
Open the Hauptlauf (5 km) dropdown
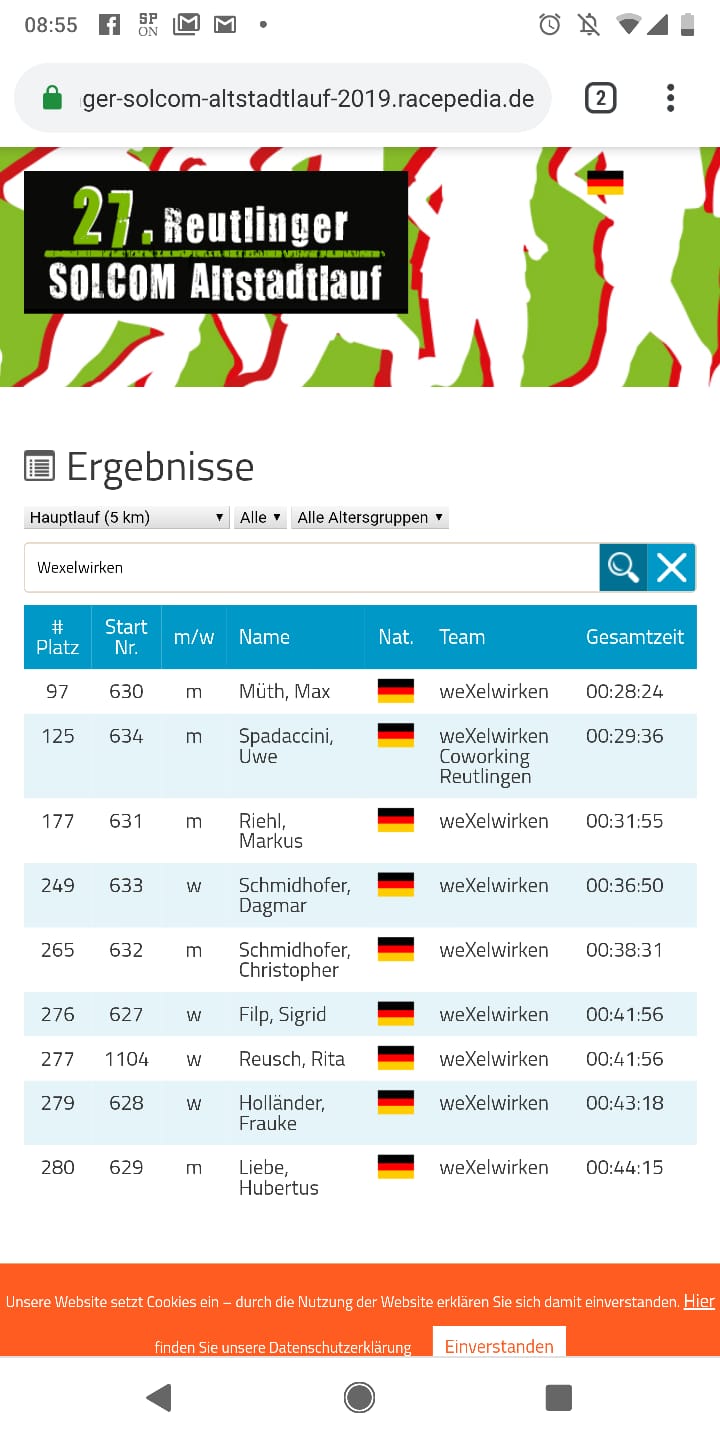pos(126,517)
